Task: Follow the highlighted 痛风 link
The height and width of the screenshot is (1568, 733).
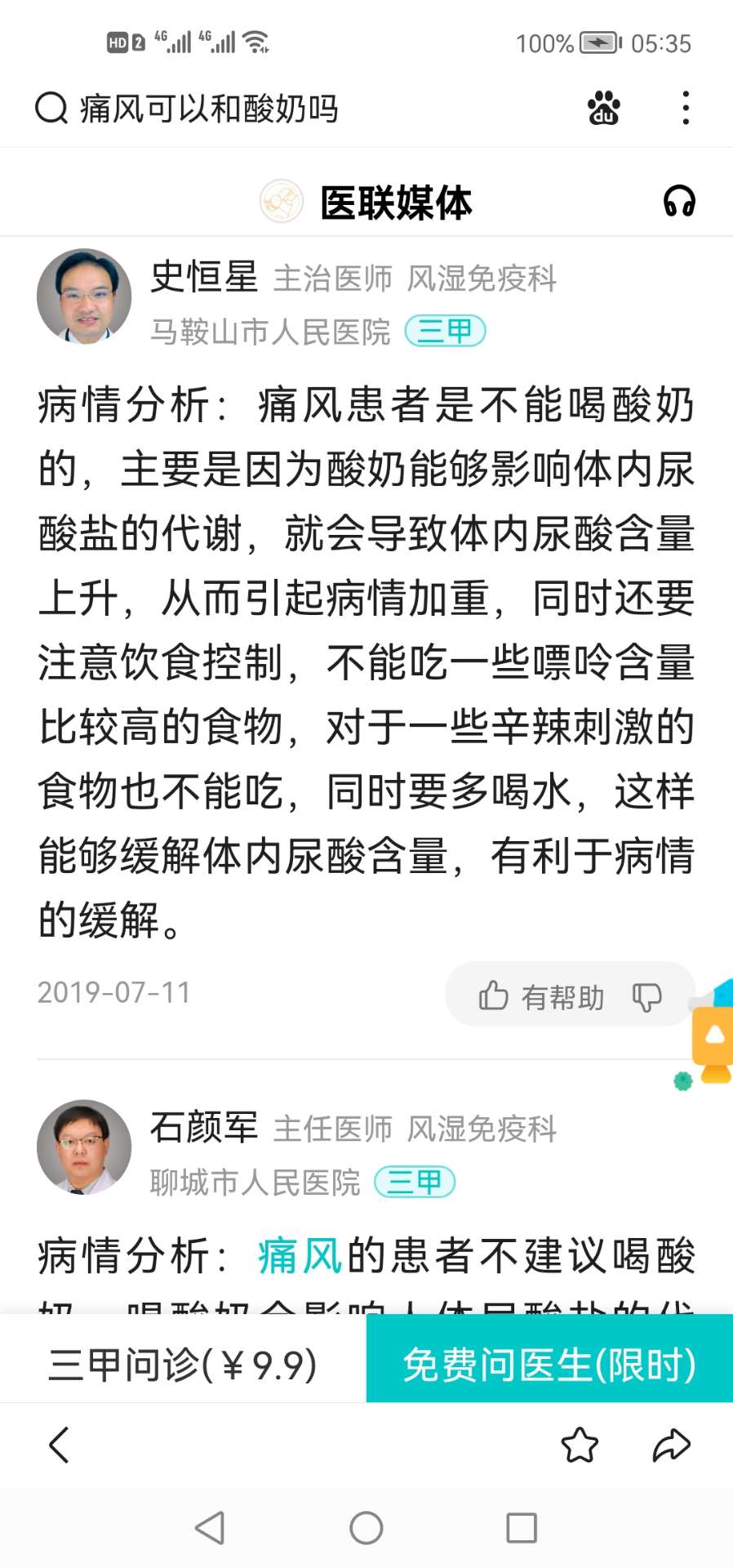Action: point(300,1255)
